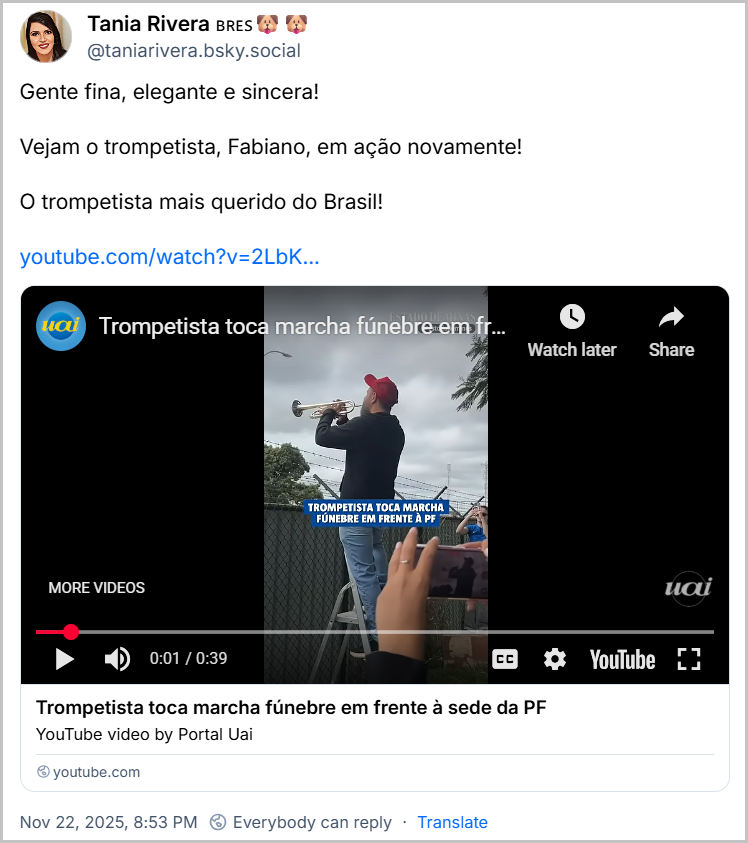Enter fullscreen mode on the video
Viewport: 748px width, 843px height.
click(688, 659)
